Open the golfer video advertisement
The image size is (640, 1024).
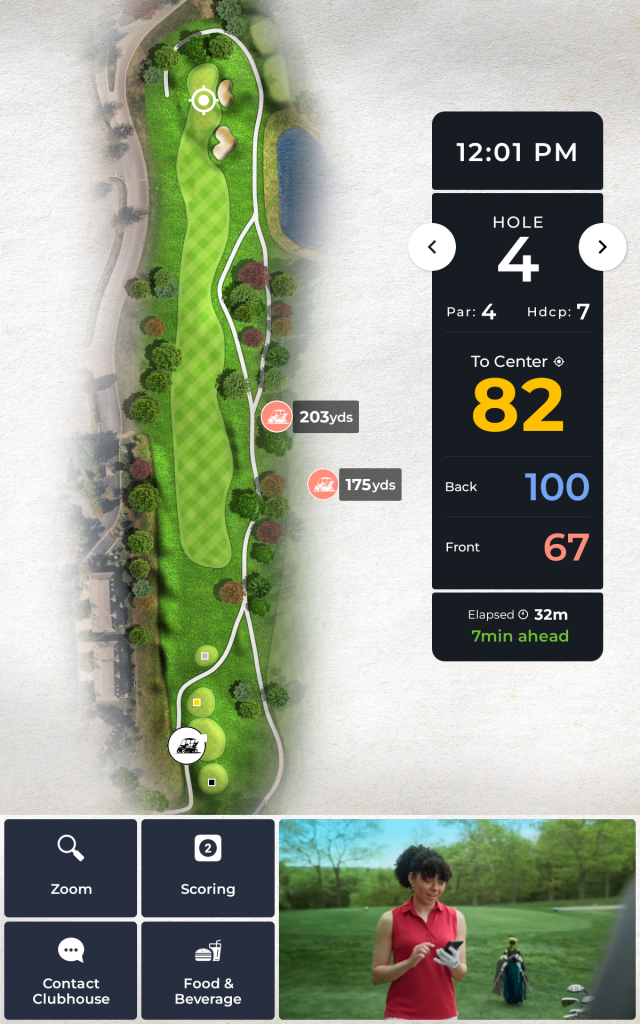coord(457,918)
